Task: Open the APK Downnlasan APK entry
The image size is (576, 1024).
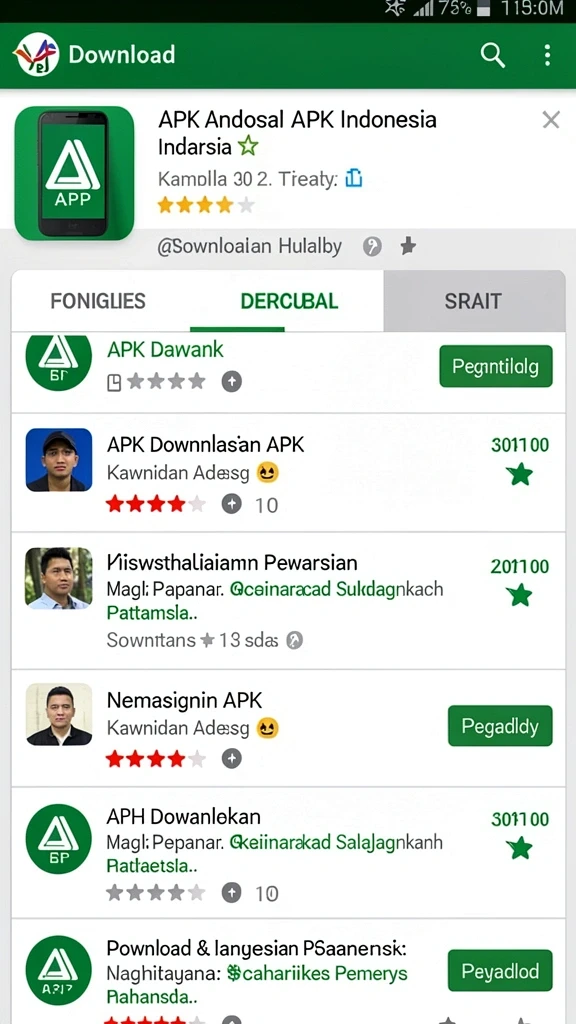Action: coord(288,472)
